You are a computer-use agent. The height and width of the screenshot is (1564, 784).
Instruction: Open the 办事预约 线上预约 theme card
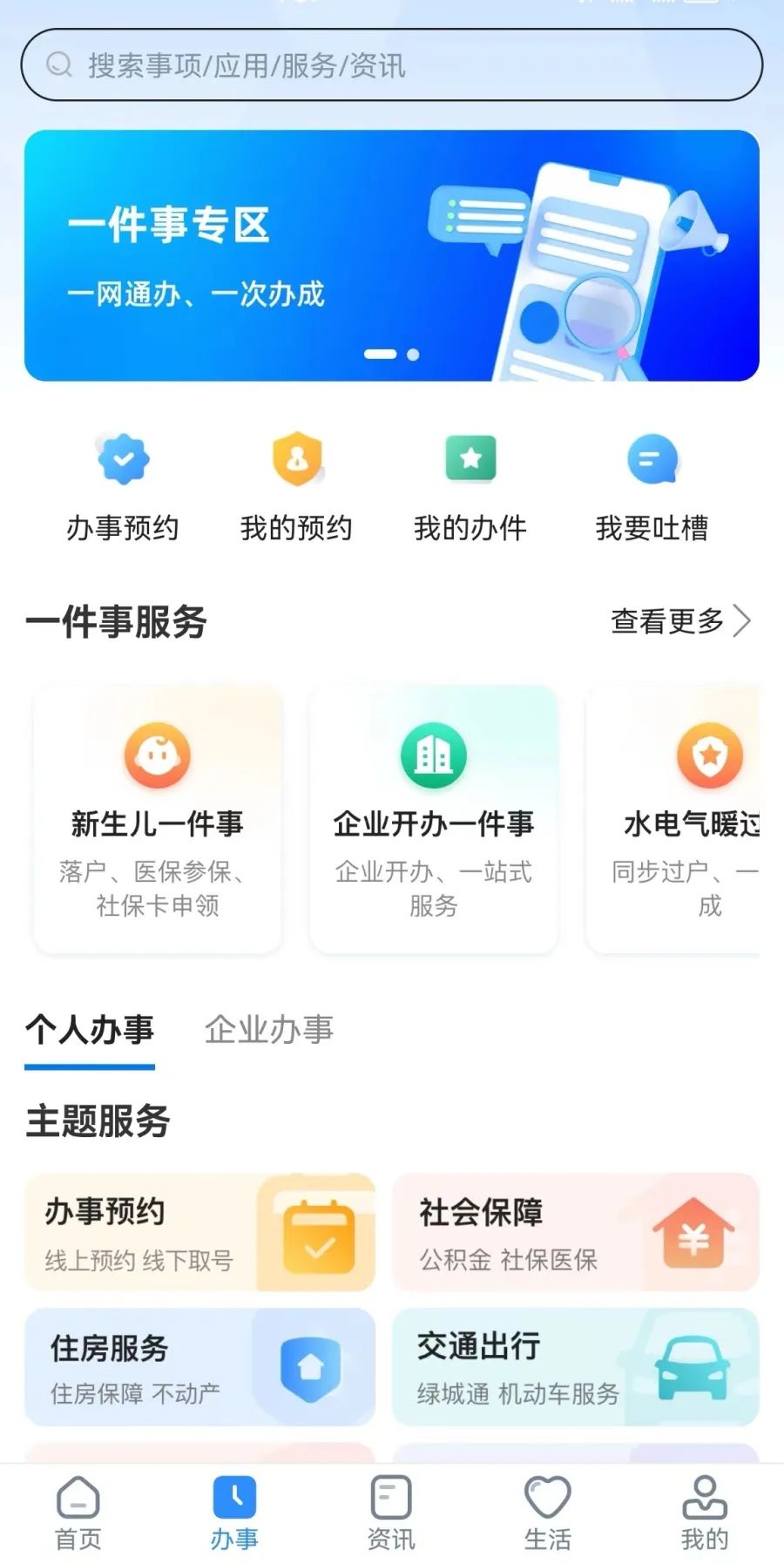(x=199, y=1233)
